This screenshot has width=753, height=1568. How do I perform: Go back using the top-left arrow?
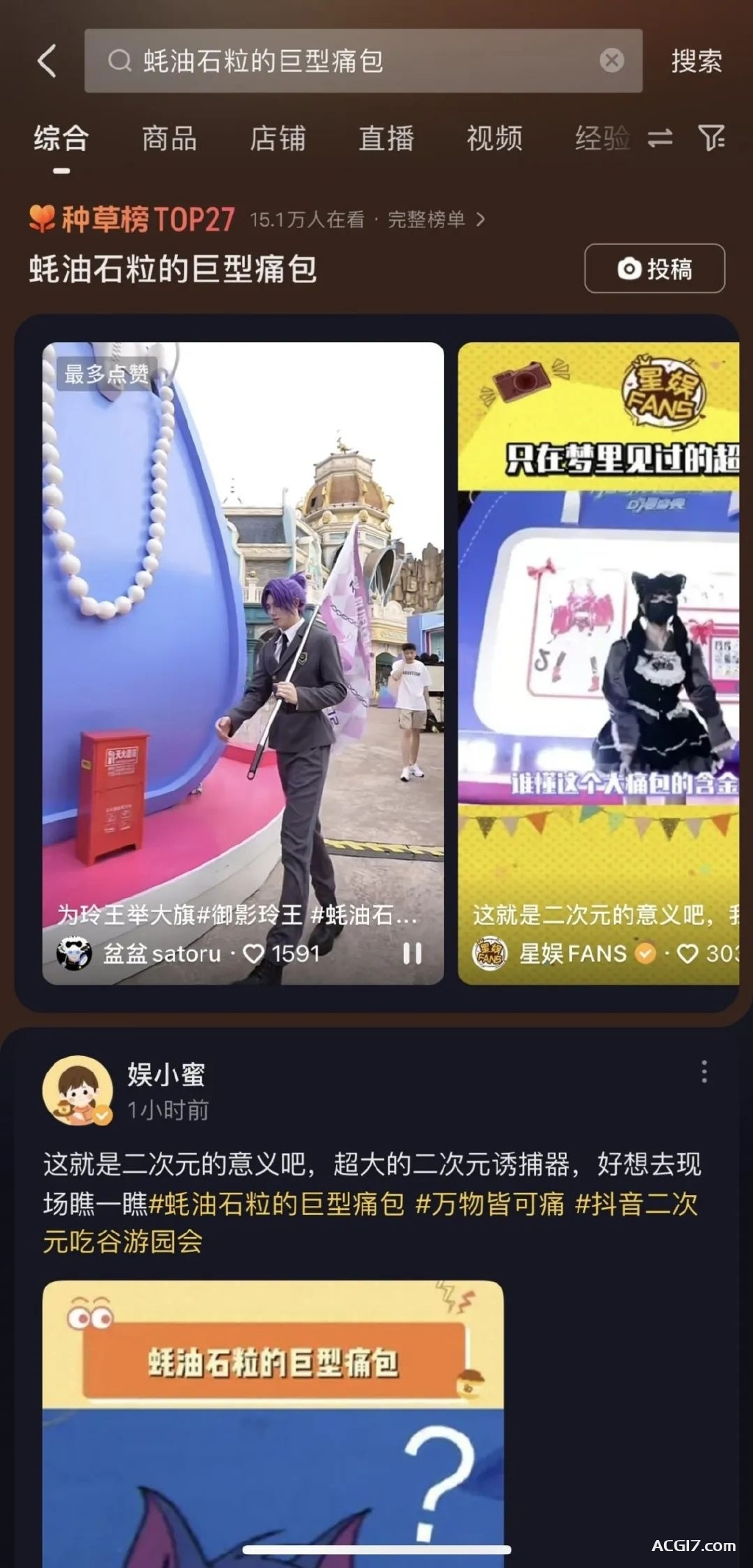[x=47, y=61]
